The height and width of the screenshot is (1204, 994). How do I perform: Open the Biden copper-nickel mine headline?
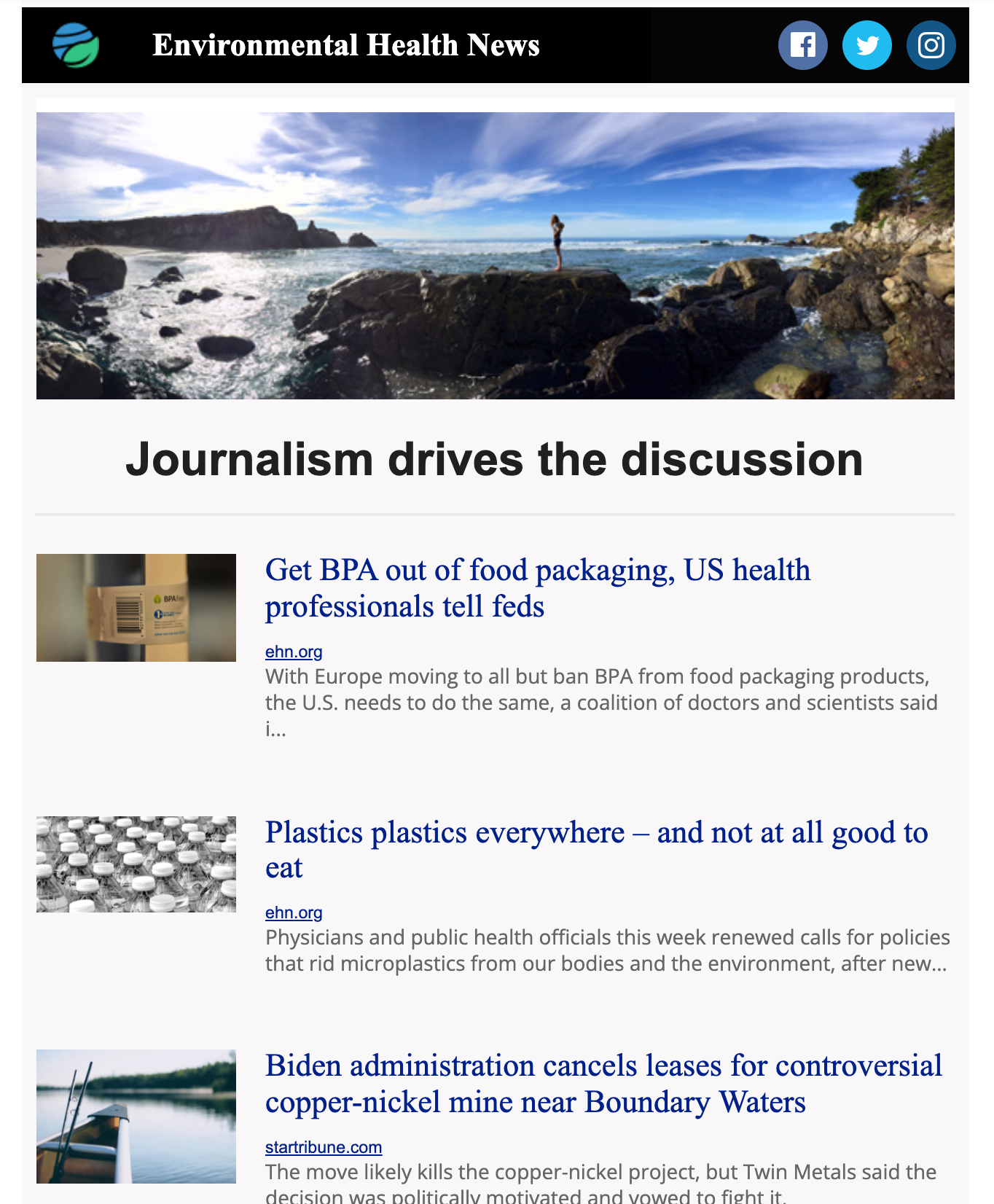coord(603,1084)
